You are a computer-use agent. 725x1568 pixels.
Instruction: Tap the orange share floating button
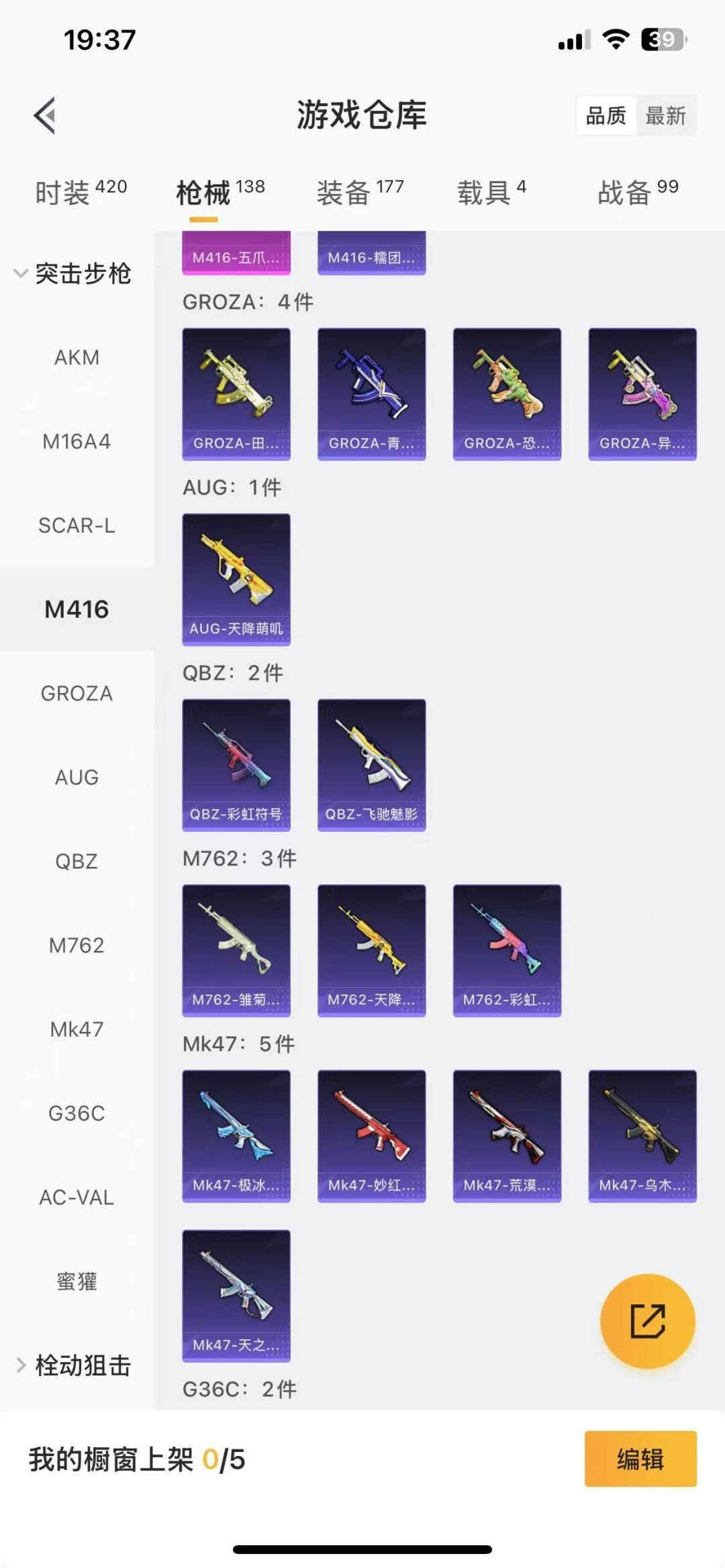[647, 1321]
